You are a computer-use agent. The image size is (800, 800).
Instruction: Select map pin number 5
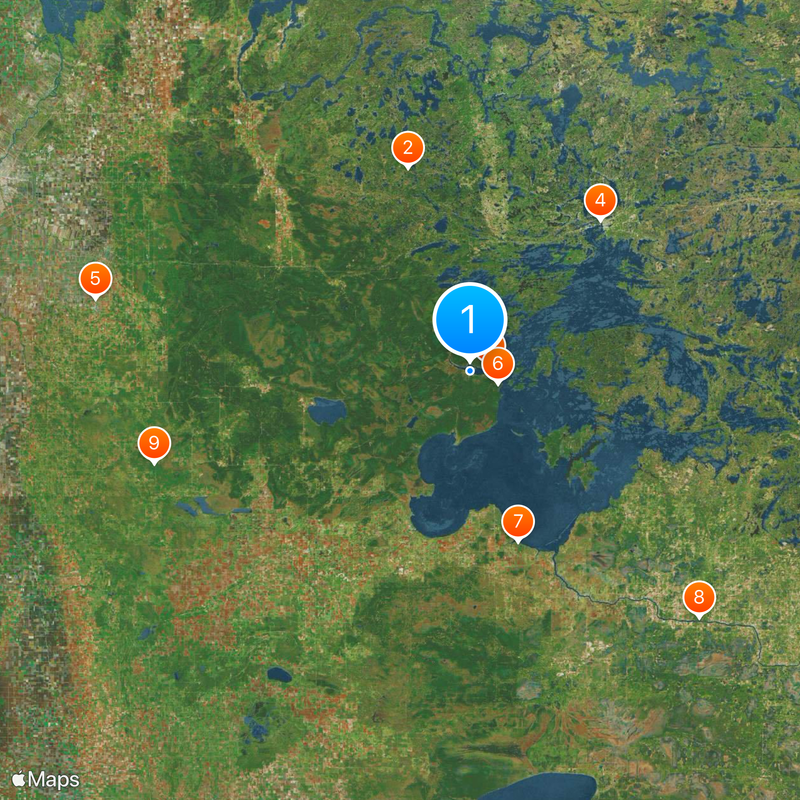coord(95,279)
